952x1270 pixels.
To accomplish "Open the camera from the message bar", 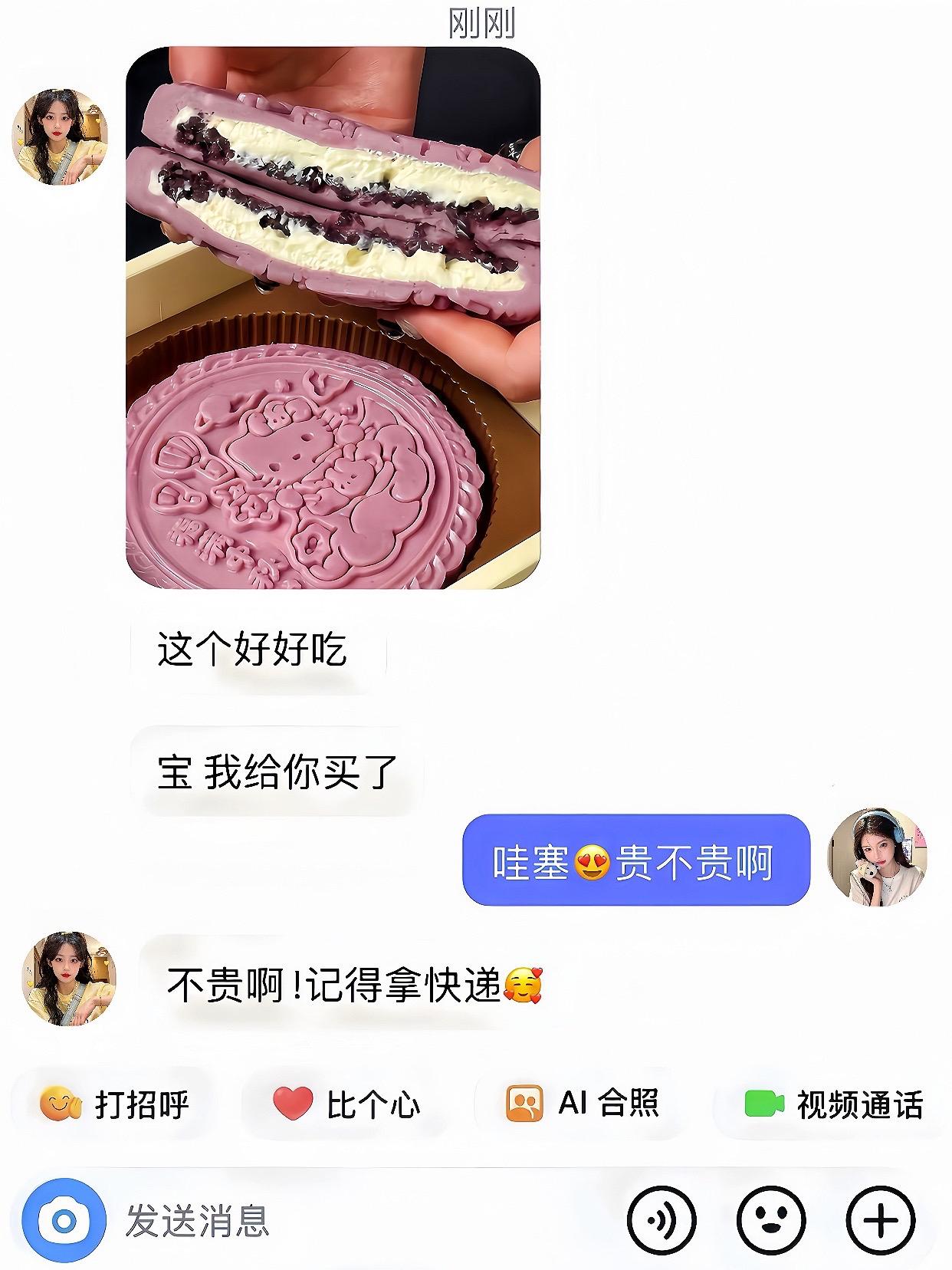I will point(64,1221).
